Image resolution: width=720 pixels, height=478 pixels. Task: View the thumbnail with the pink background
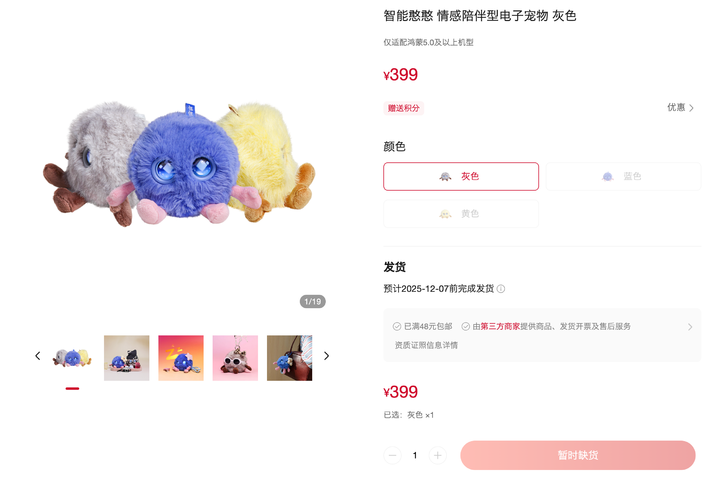(235, 357)
